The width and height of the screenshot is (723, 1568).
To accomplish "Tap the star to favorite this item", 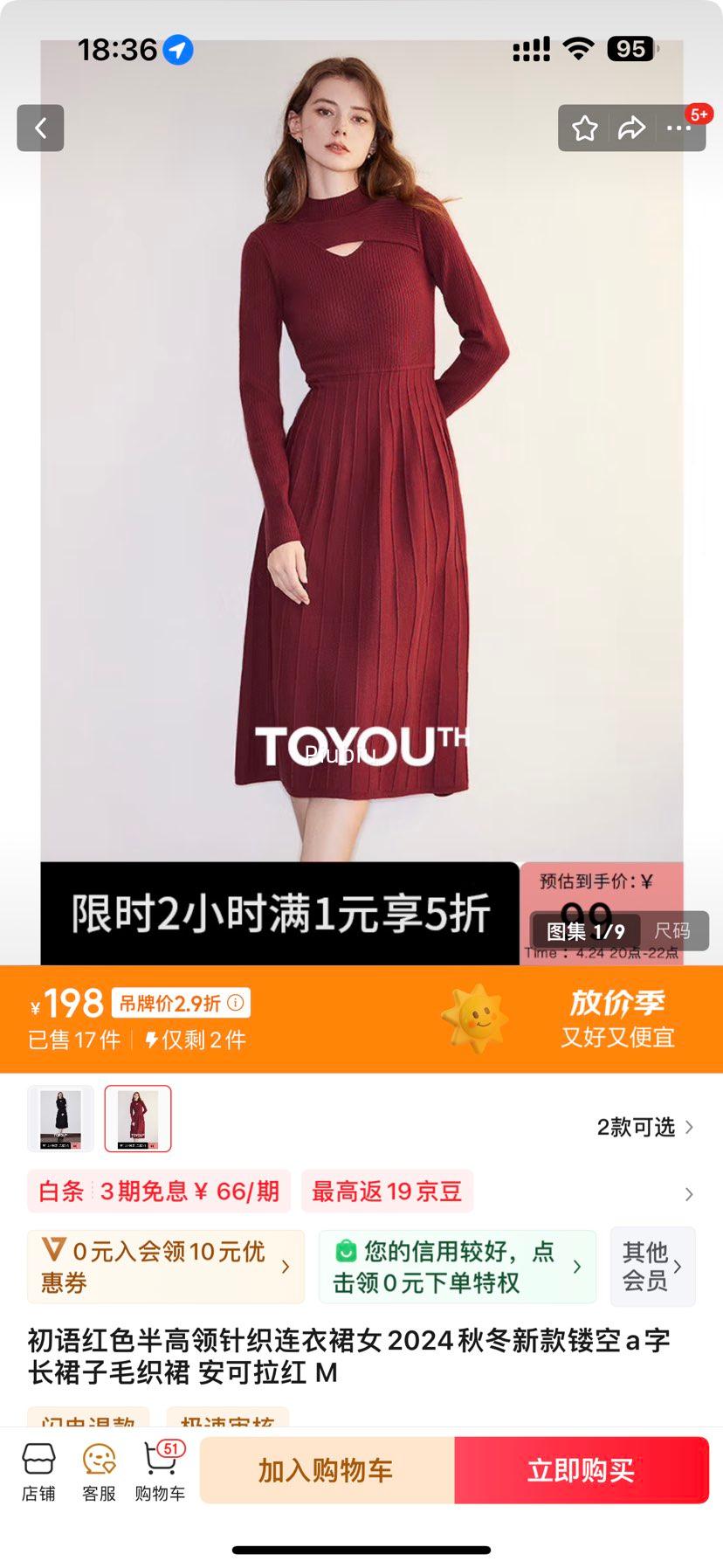I will tap(584, 128).
